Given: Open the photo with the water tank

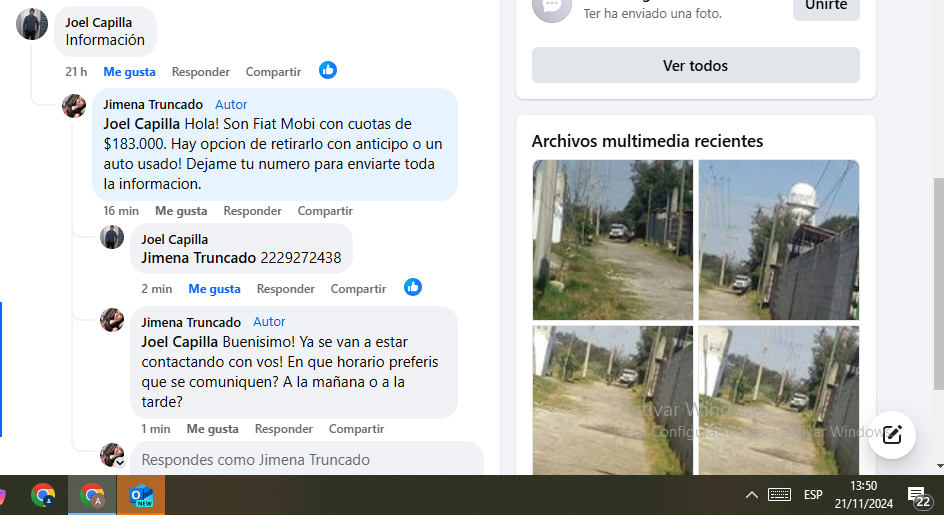Looking at the screenshot, I should tap(778, 240).
